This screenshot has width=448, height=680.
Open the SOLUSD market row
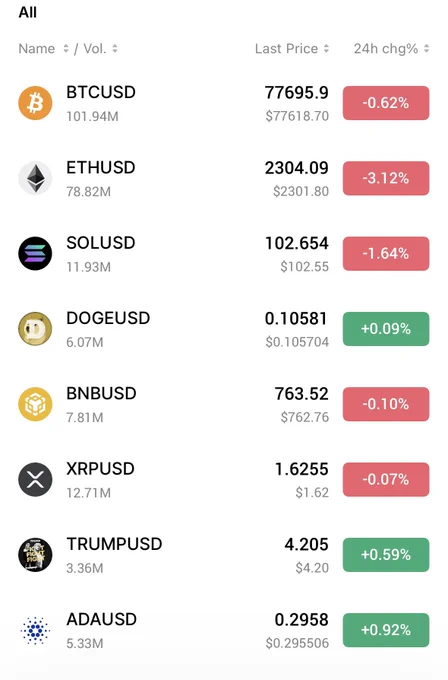(x=224, y=254)
